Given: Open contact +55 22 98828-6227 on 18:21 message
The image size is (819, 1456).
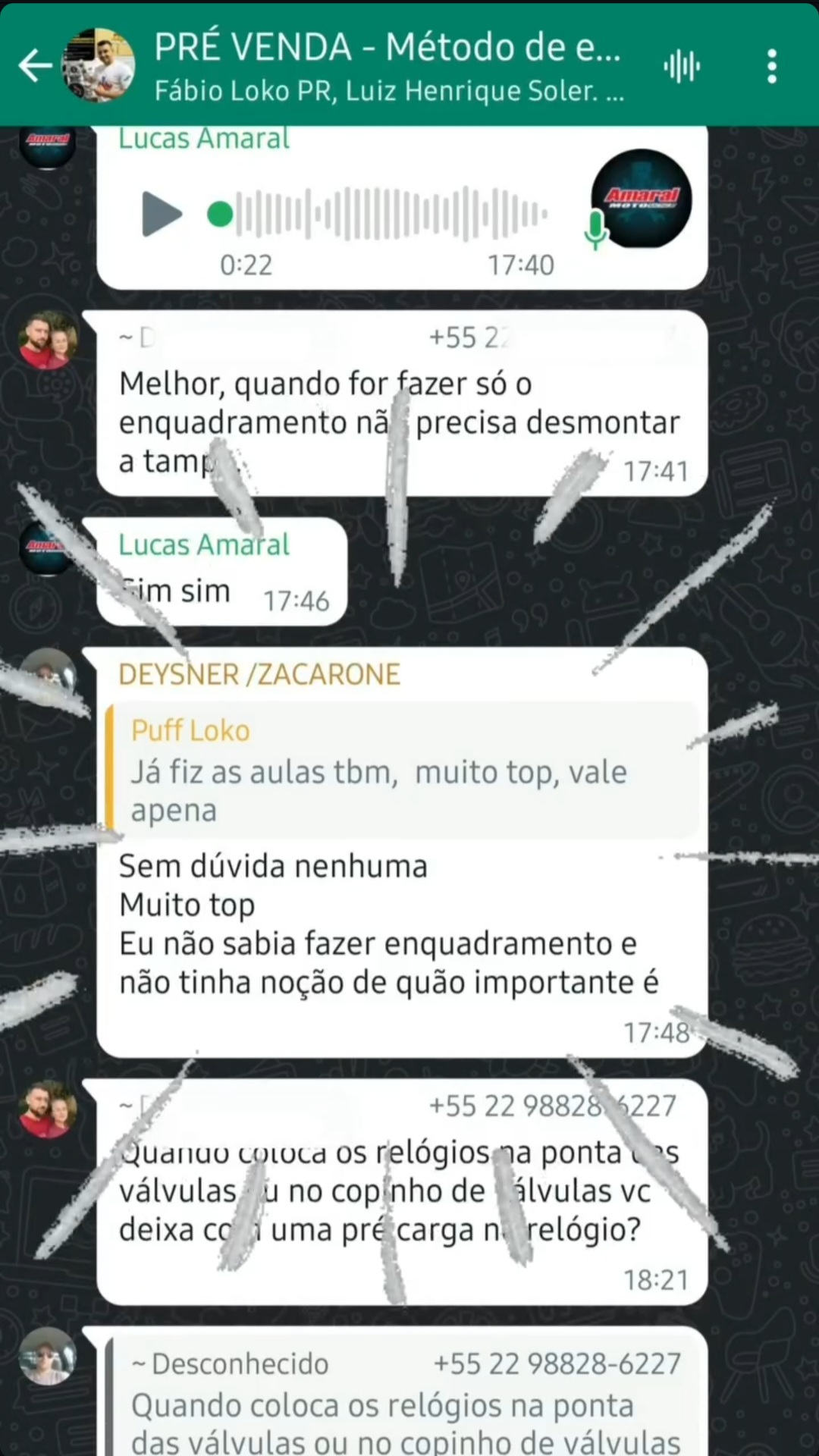Looking at the screenshot, I should point(552,1106).
